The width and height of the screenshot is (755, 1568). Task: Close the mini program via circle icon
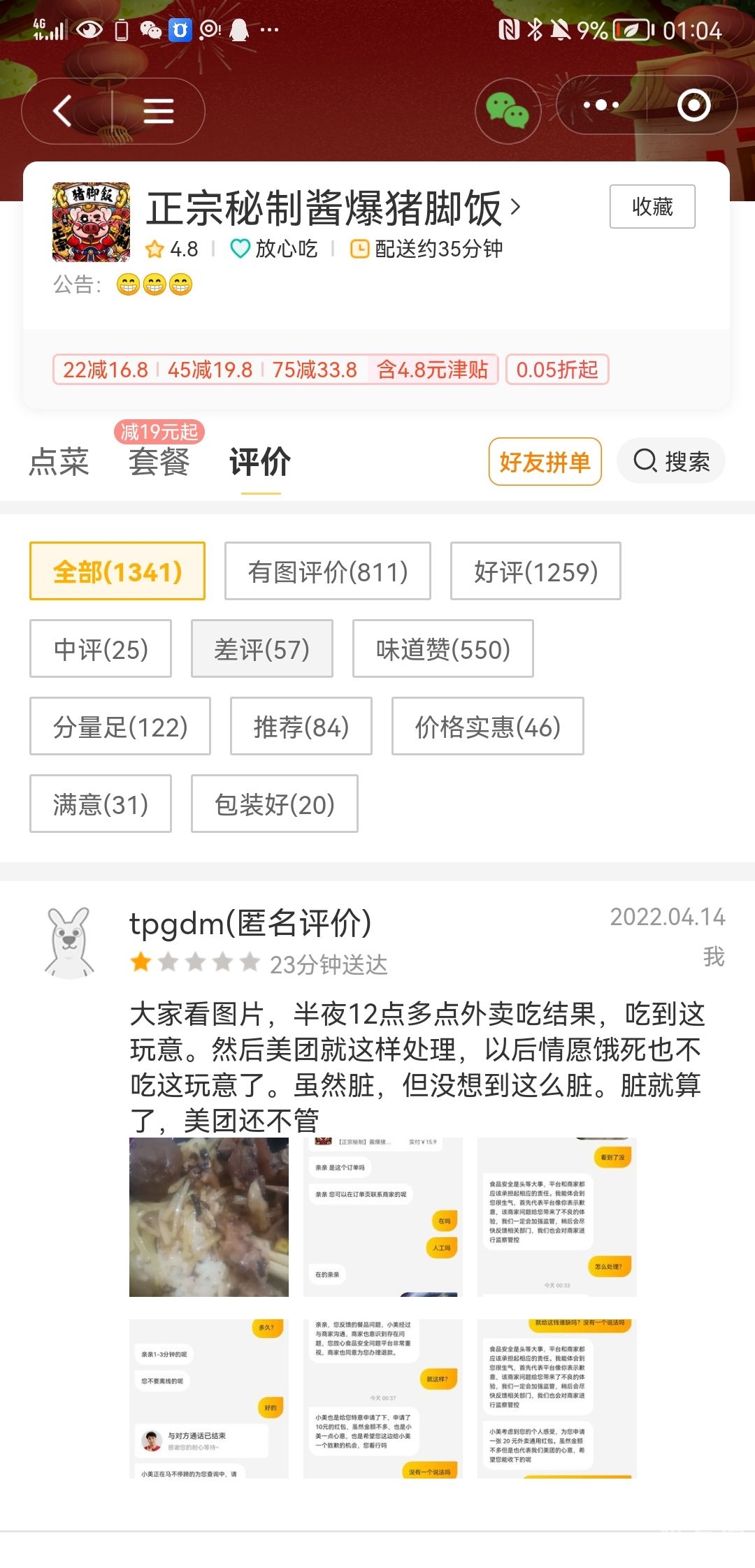693,106
